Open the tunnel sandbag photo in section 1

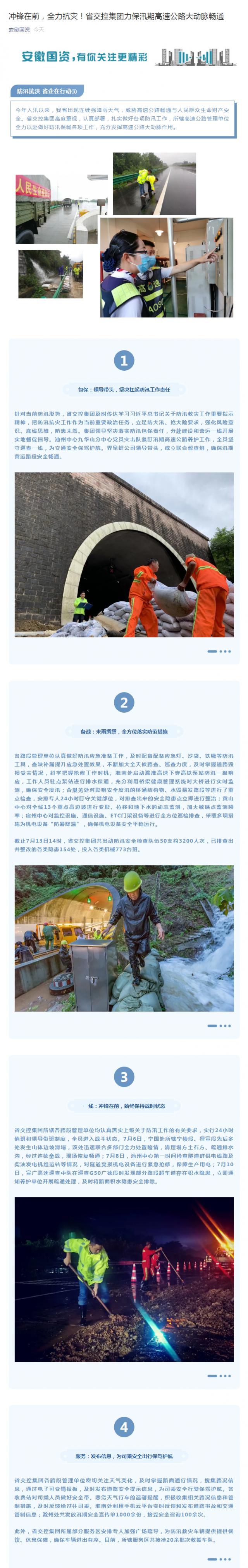tap(124, 554)
